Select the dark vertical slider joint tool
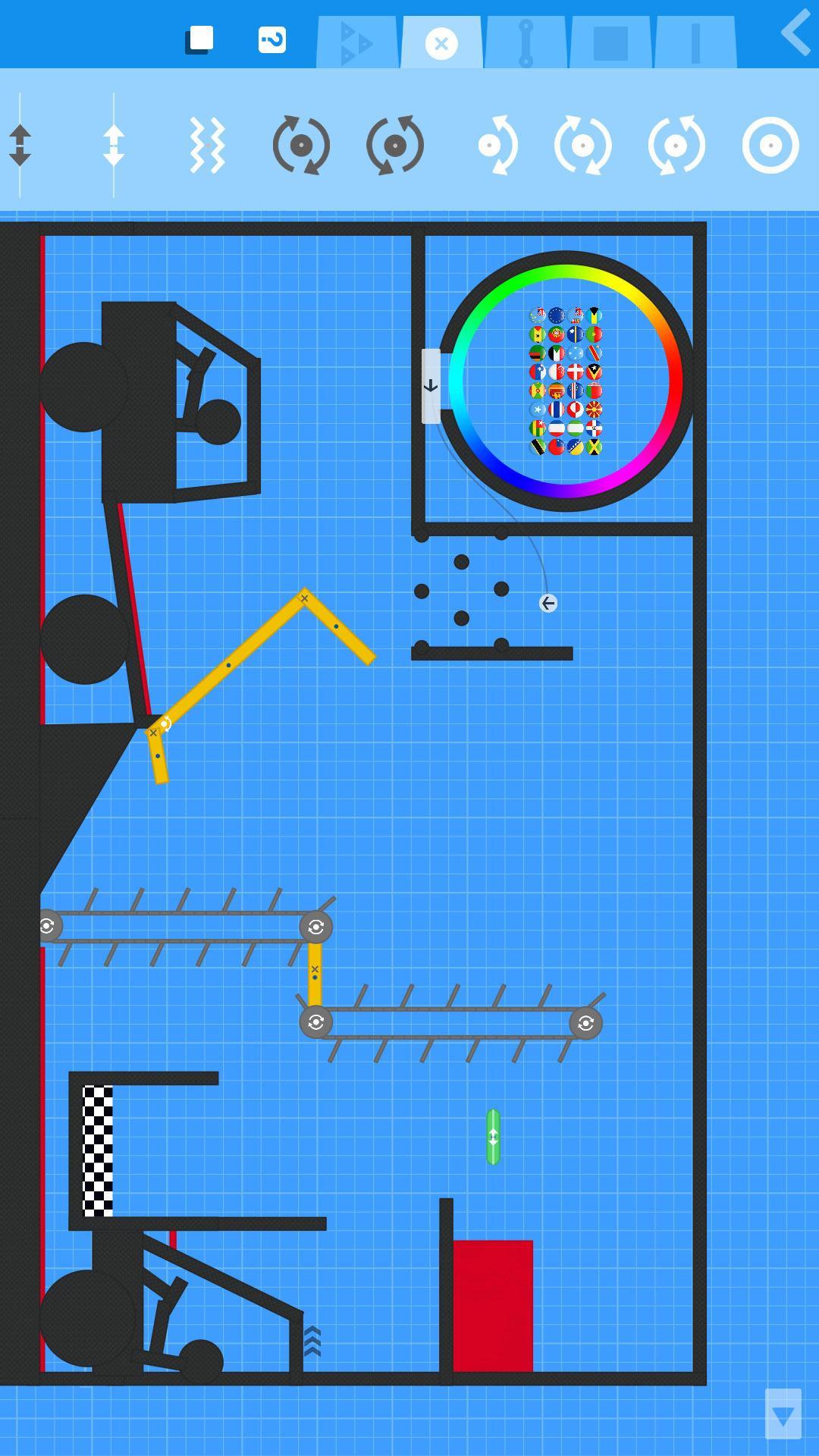Viewport: 819px width, 1456px height. [20, 145]
